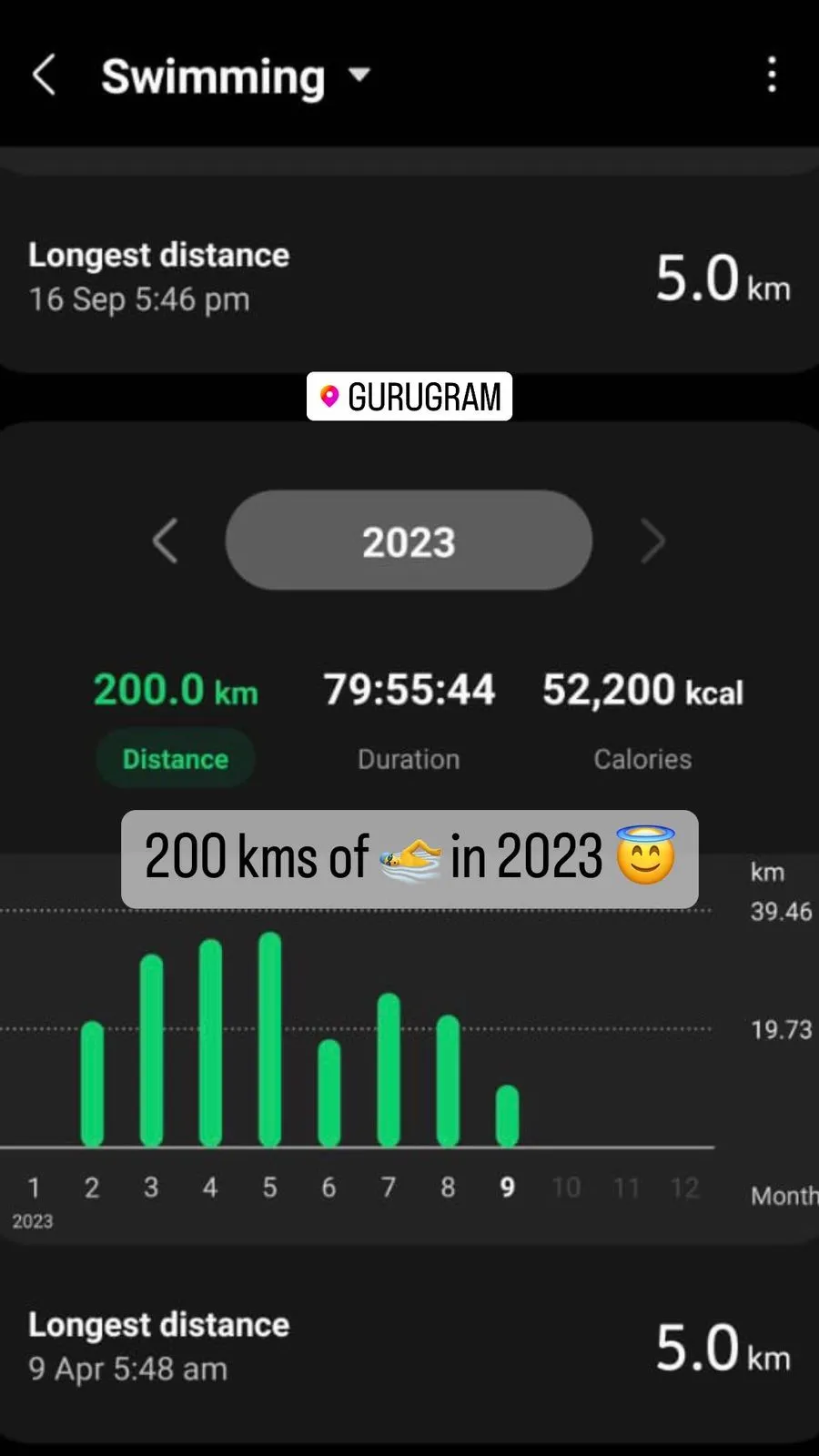
Task: Click the top Longest distance 5.0 km record
Action: [409, 273]
